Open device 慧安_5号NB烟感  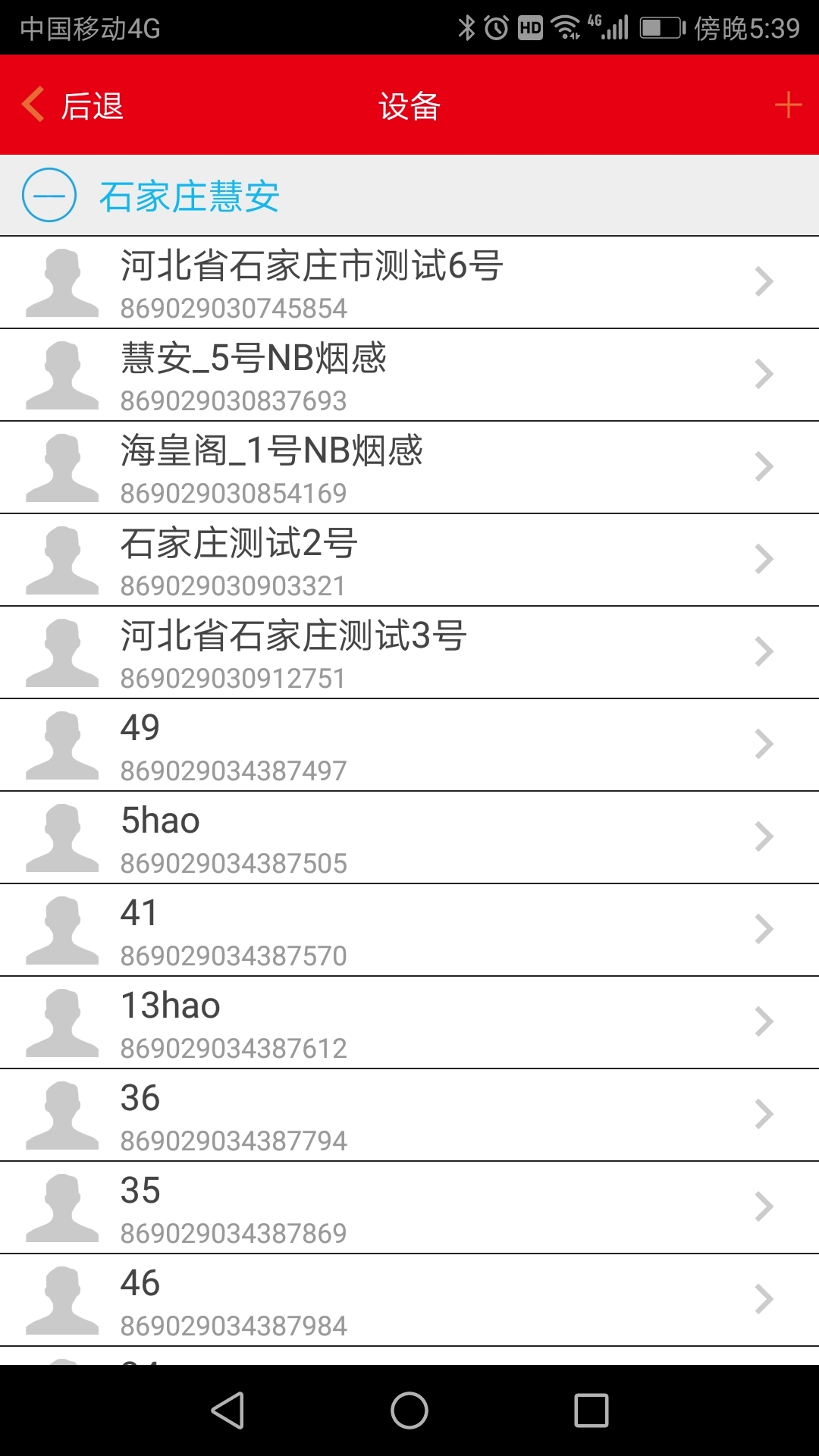(409, 375)
